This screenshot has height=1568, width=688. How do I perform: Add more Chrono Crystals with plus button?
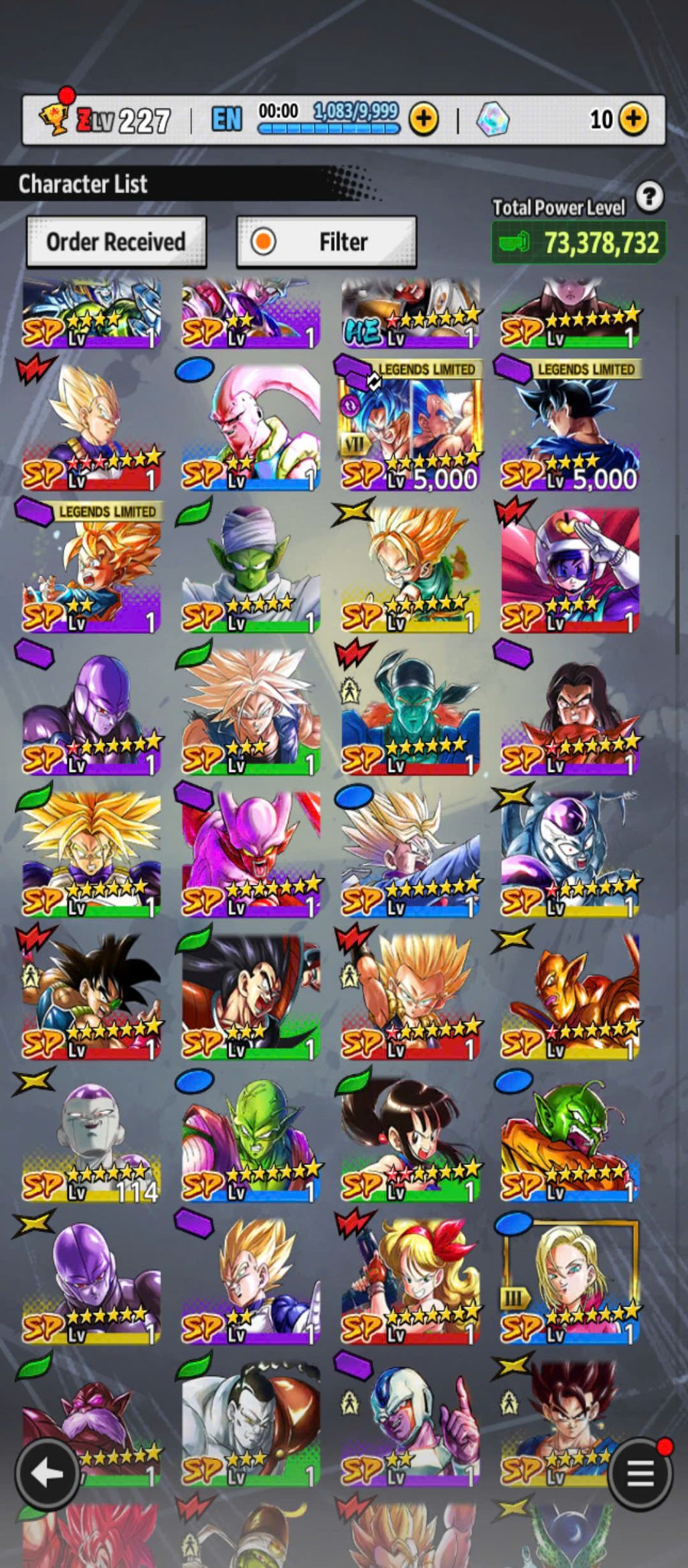(633, 119)
